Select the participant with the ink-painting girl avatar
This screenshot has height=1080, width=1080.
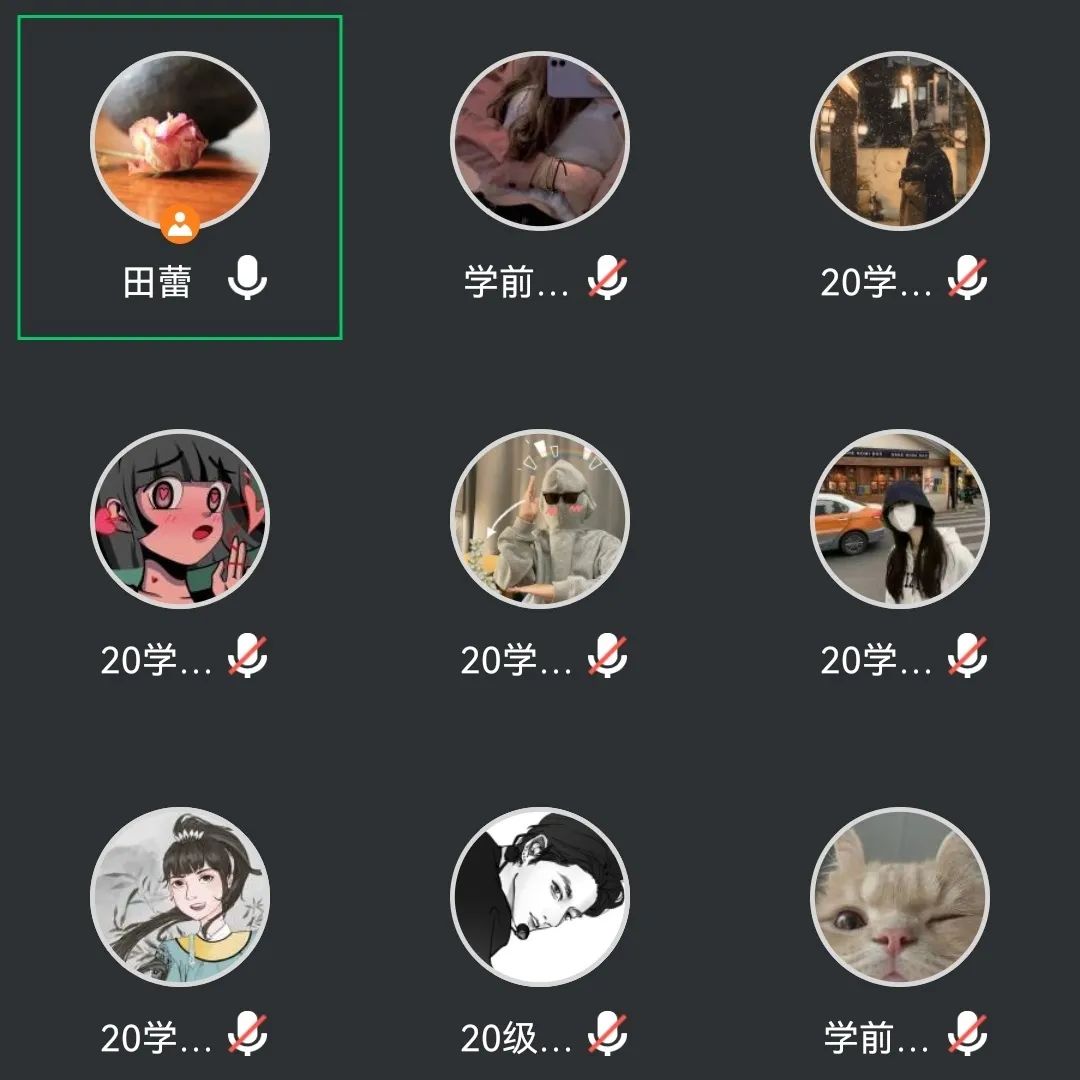point(180,897)
